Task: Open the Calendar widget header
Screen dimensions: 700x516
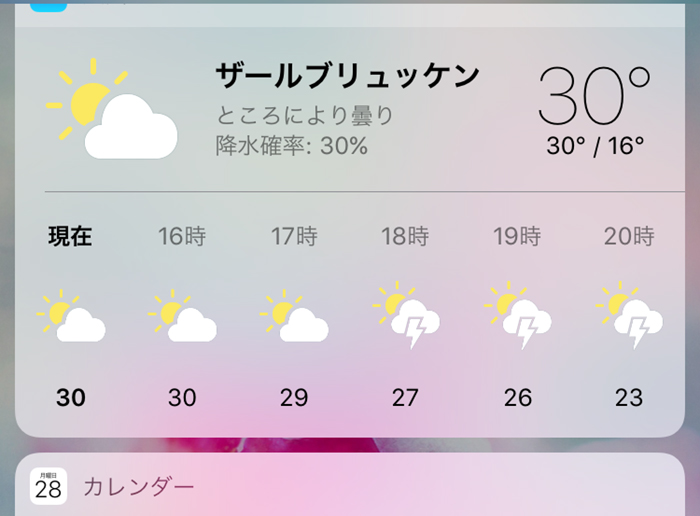Action: [138, 487]
